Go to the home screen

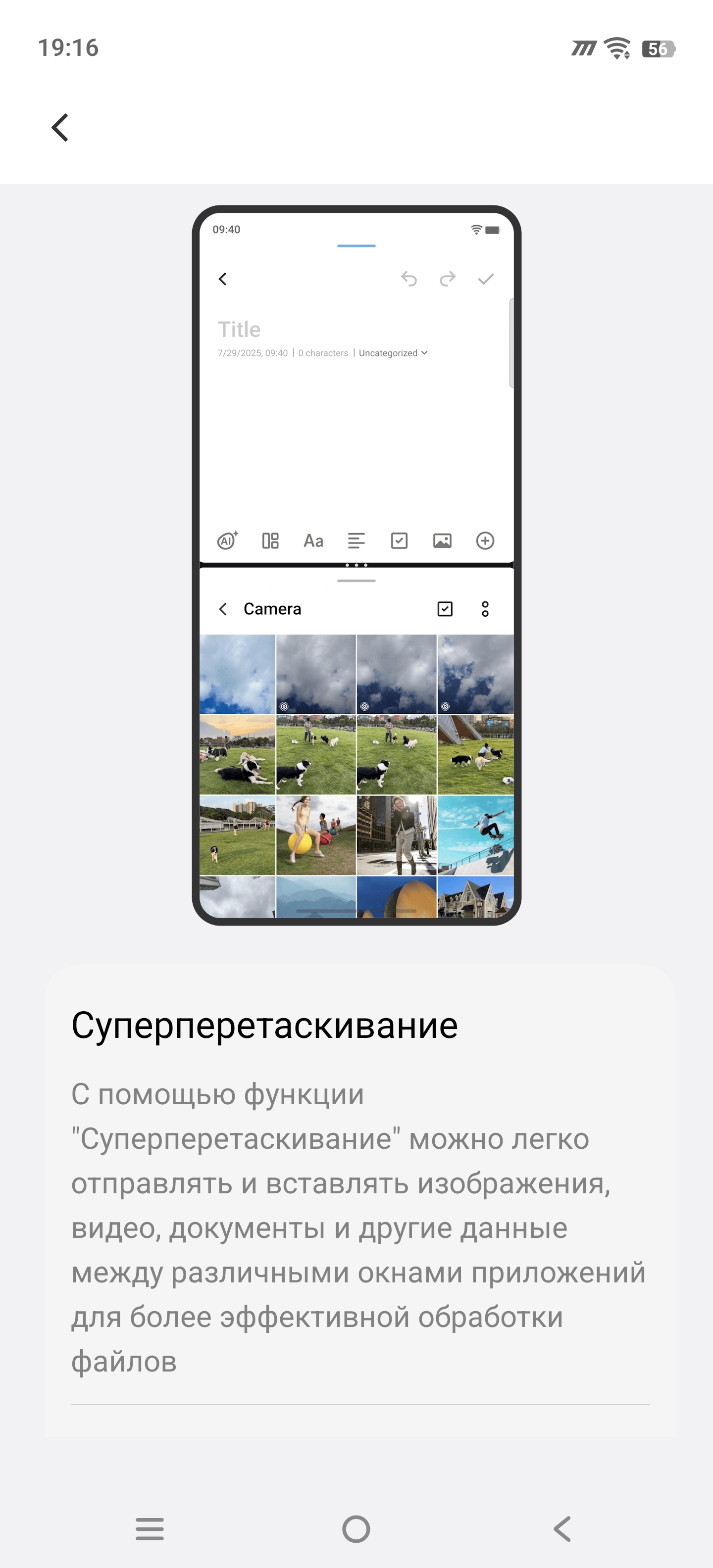coord(356,1528)
